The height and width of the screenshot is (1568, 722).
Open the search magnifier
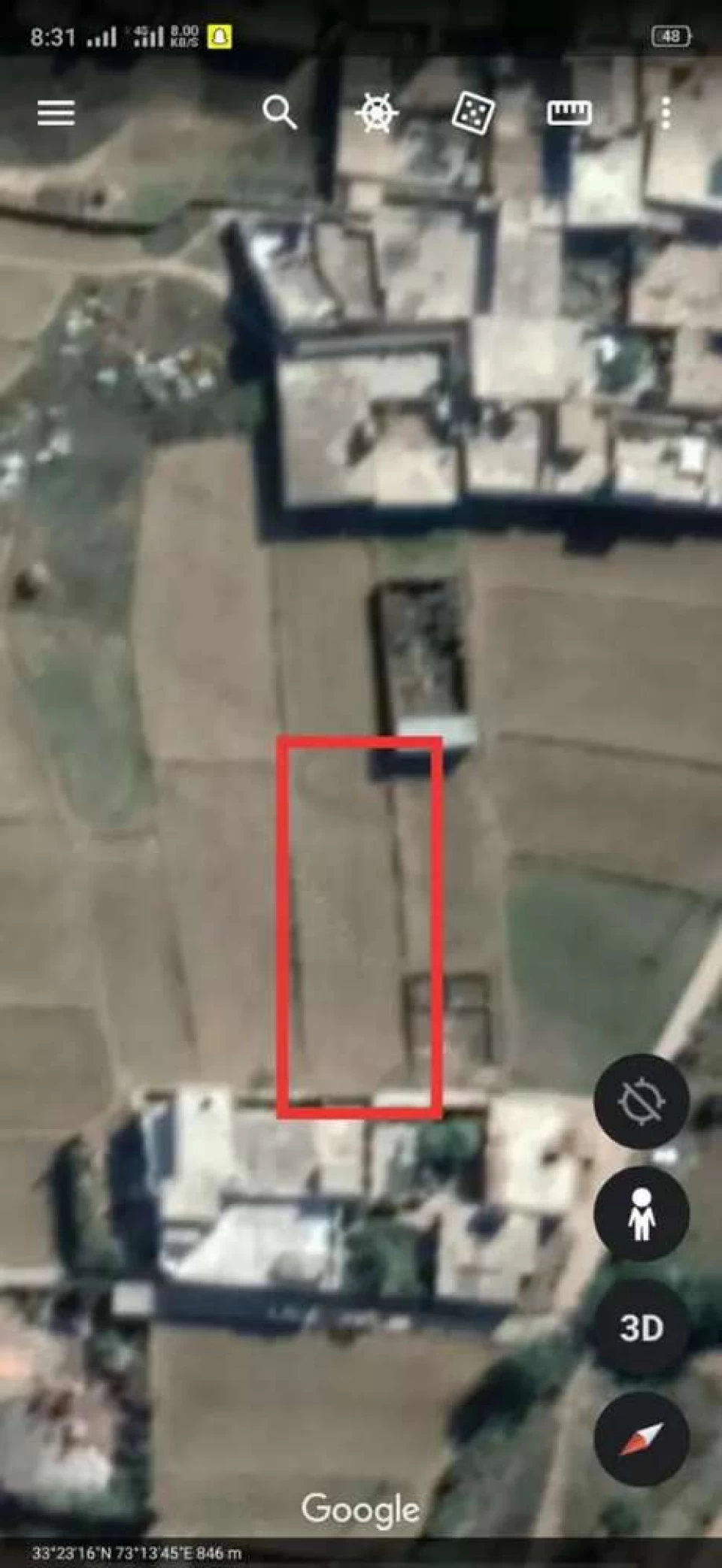(280, 113)
